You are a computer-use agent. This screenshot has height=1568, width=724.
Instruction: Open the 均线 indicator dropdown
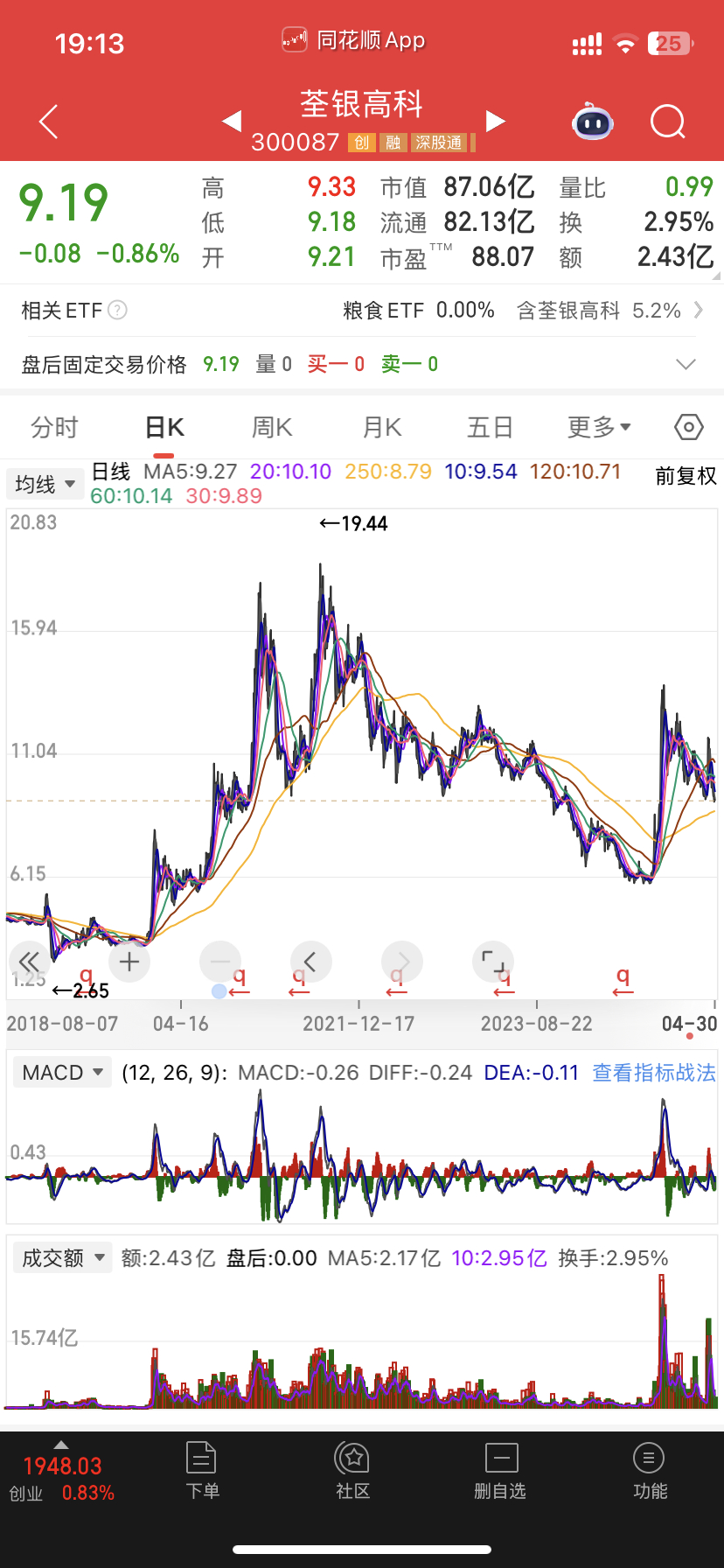click(45, 484)
